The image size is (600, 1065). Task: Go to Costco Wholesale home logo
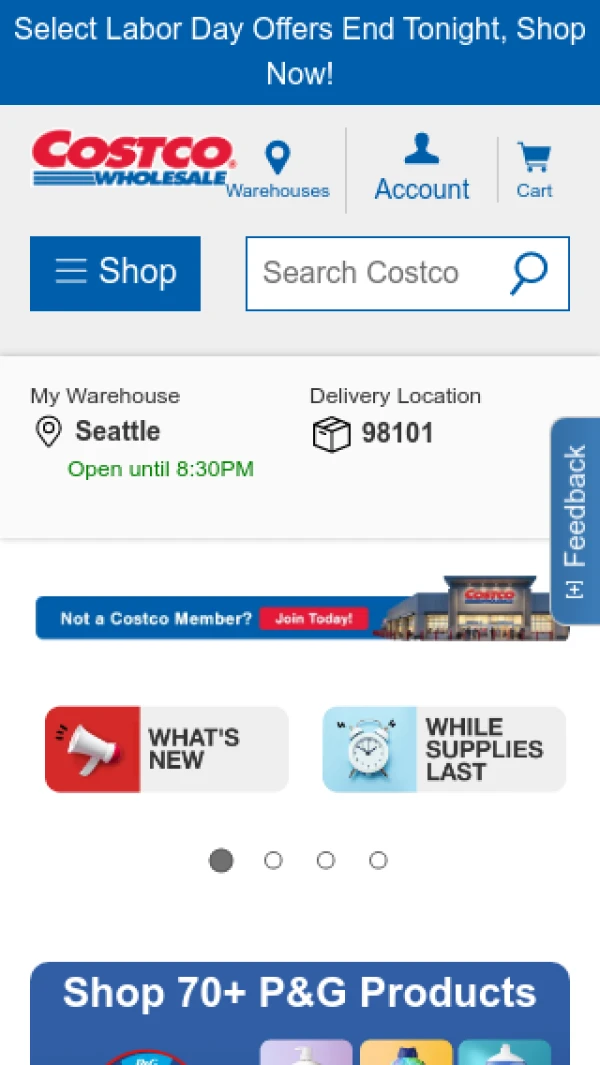(131, 158)
